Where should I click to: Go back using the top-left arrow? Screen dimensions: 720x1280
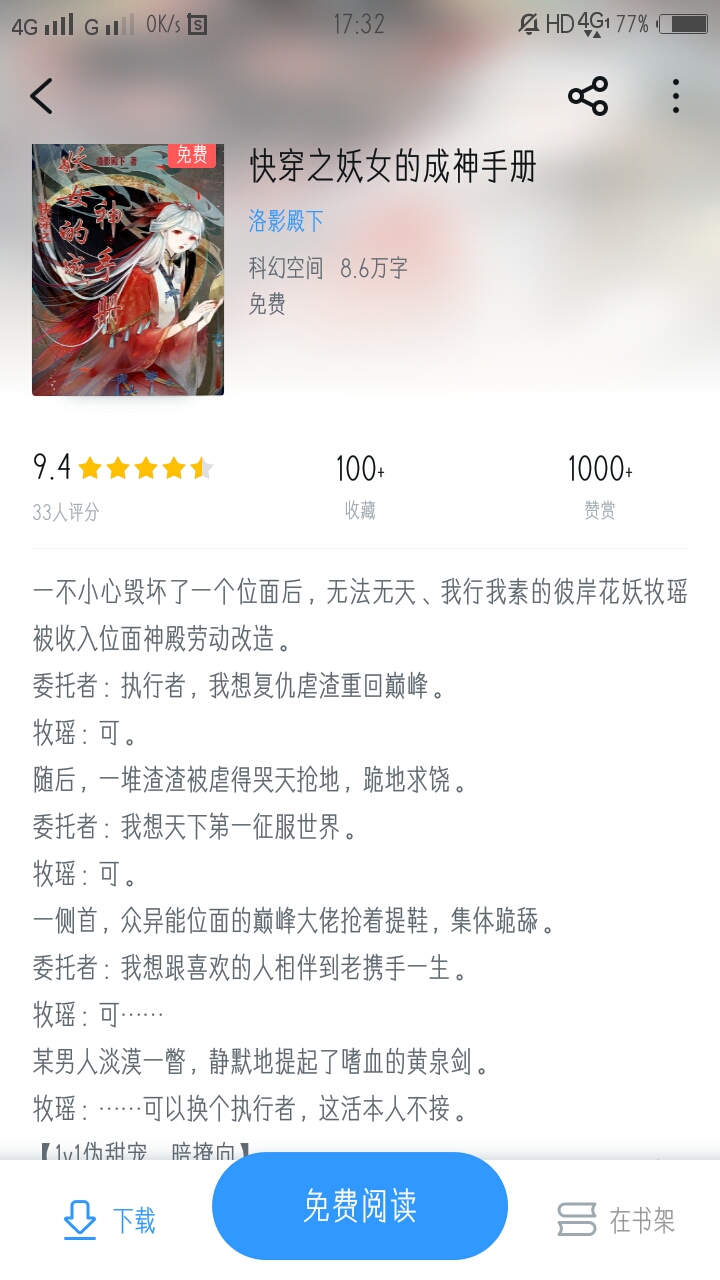point(41,96)
